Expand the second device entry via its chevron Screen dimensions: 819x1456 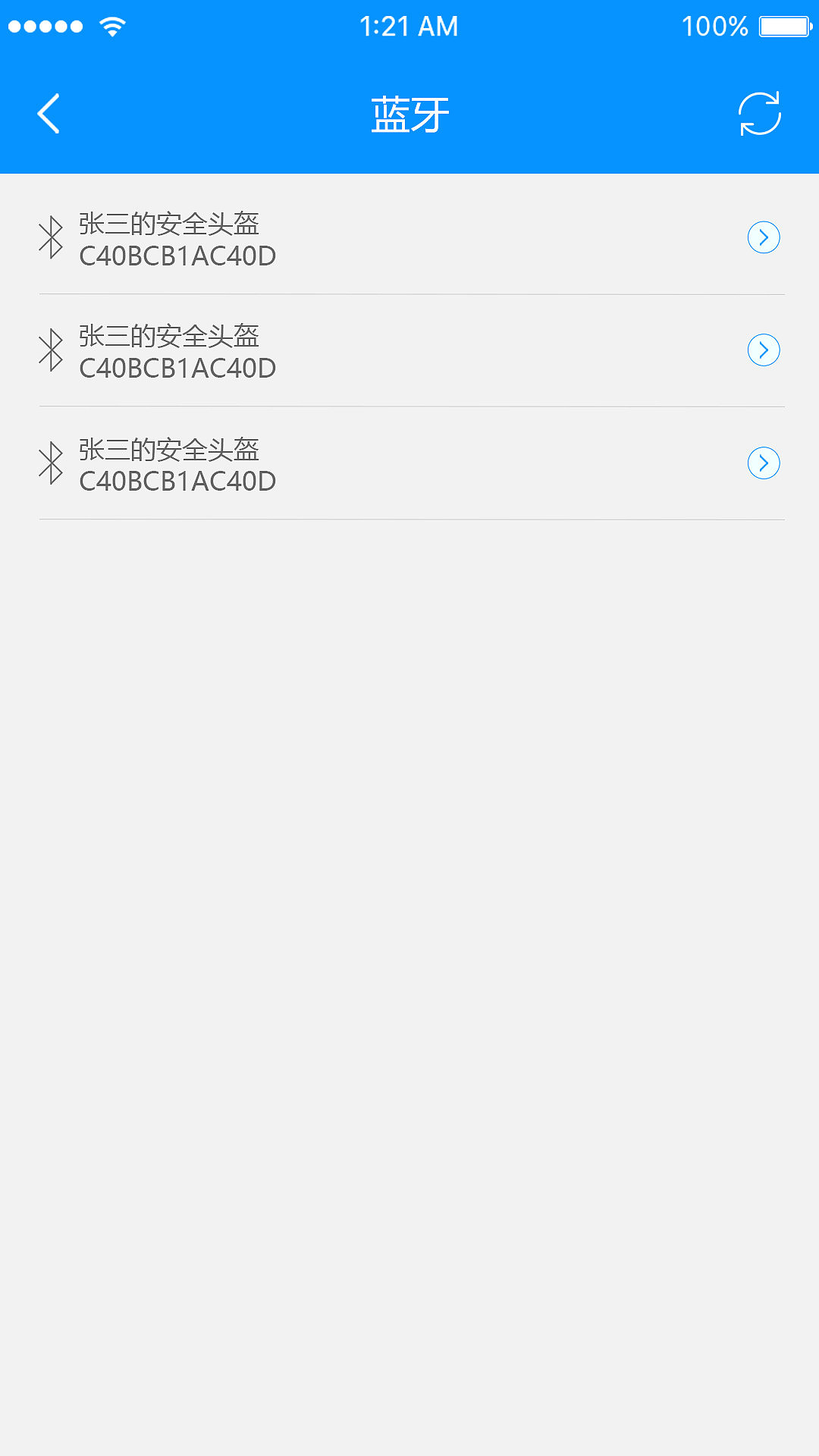(x=763, y=350)
